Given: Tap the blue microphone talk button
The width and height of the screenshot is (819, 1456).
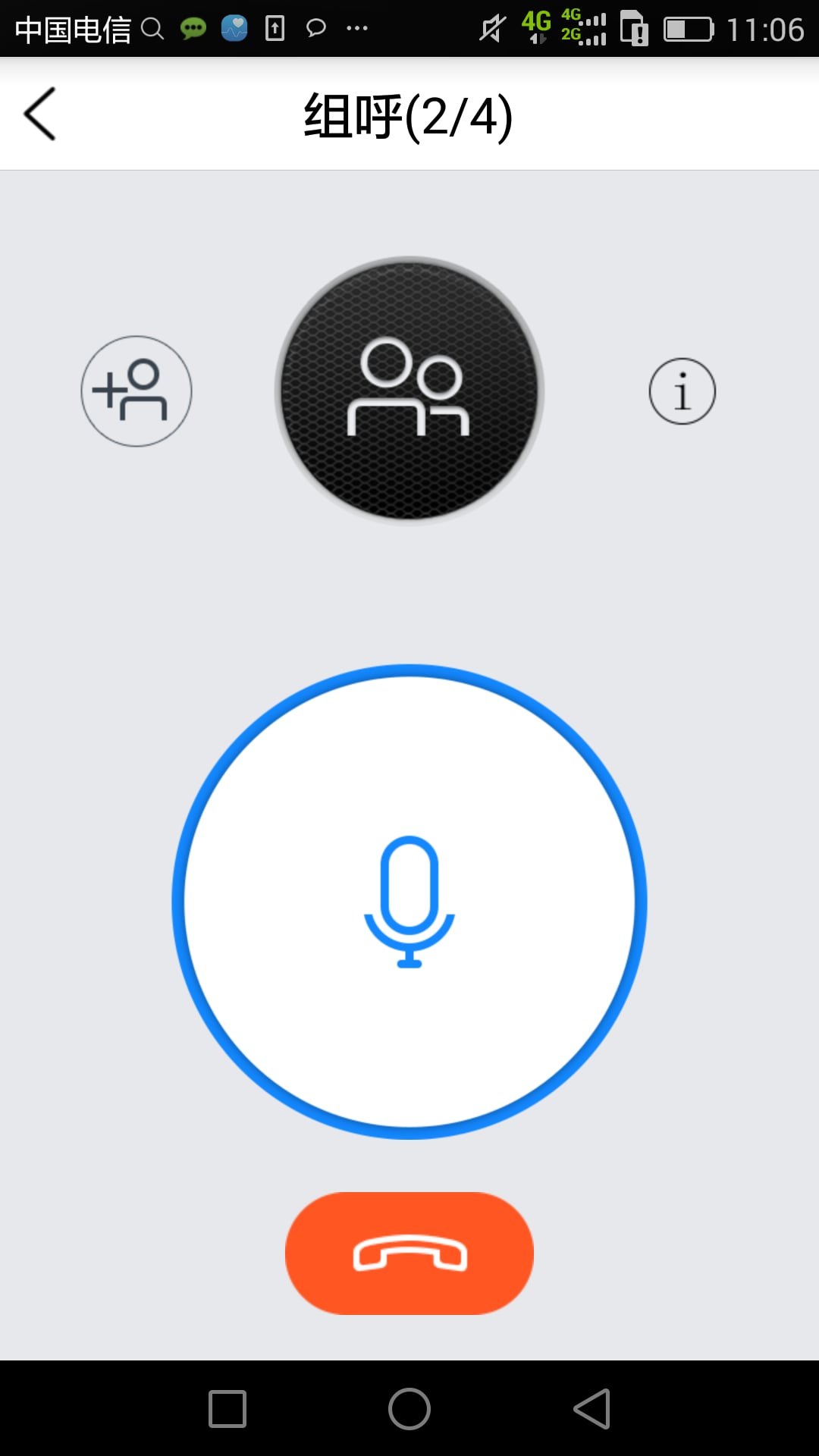Looking at the screenshot, I should pyautogui.click(x=409, y=902).
